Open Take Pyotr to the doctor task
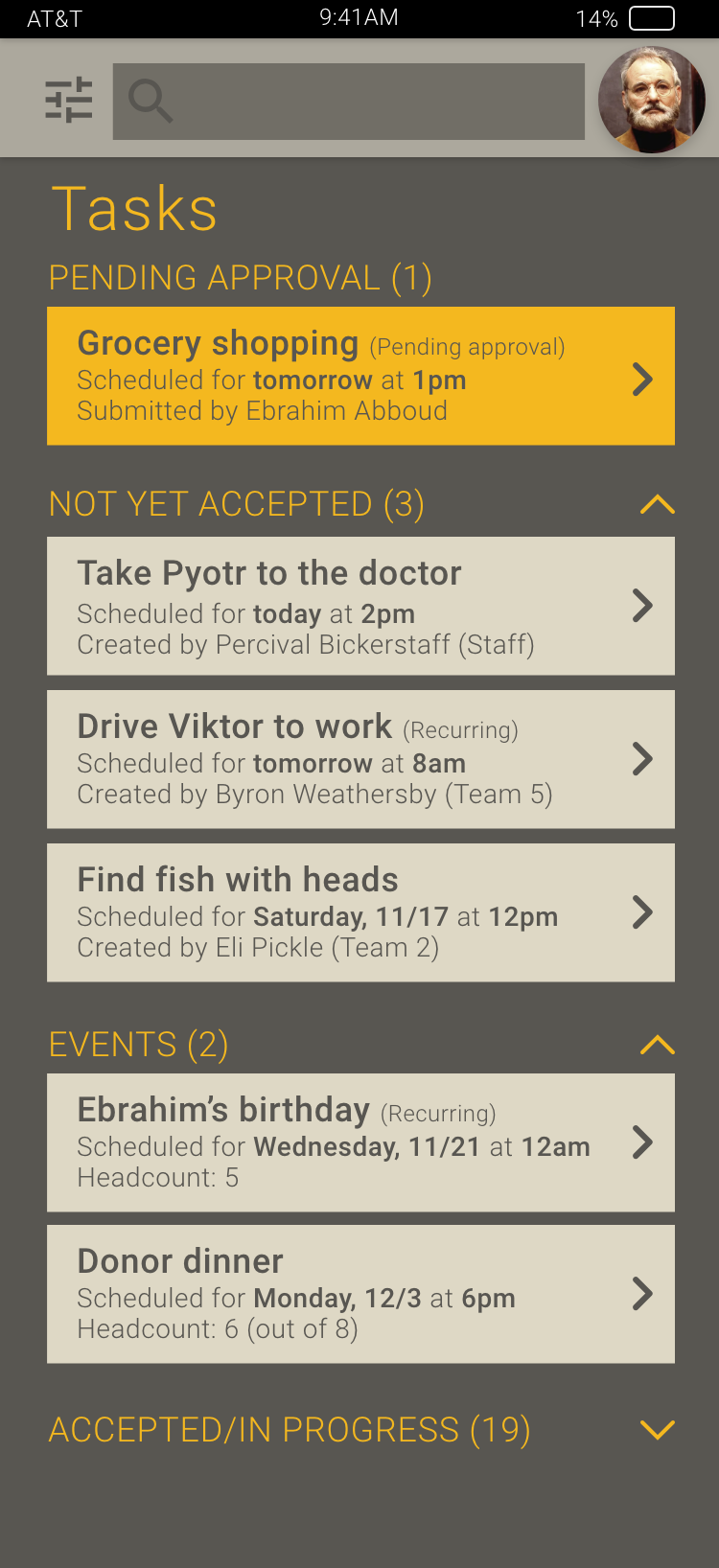The image size is (719, 1568). pos(360,606)
